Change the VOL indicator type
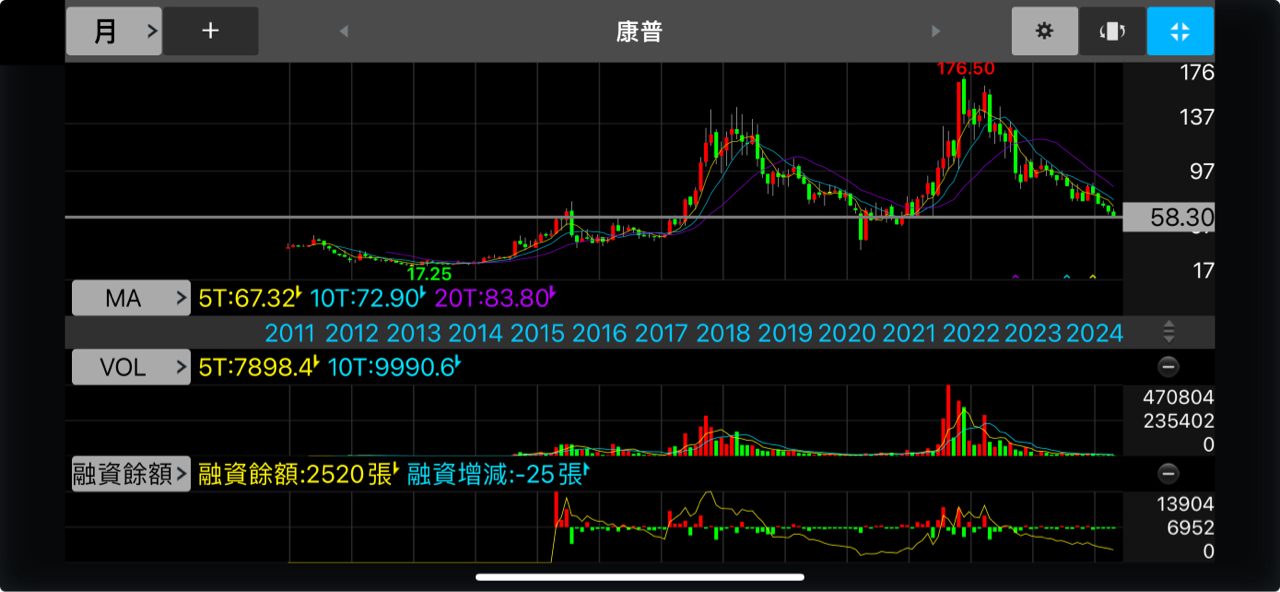The image size is (1280, 592). (x=131, y=368)
